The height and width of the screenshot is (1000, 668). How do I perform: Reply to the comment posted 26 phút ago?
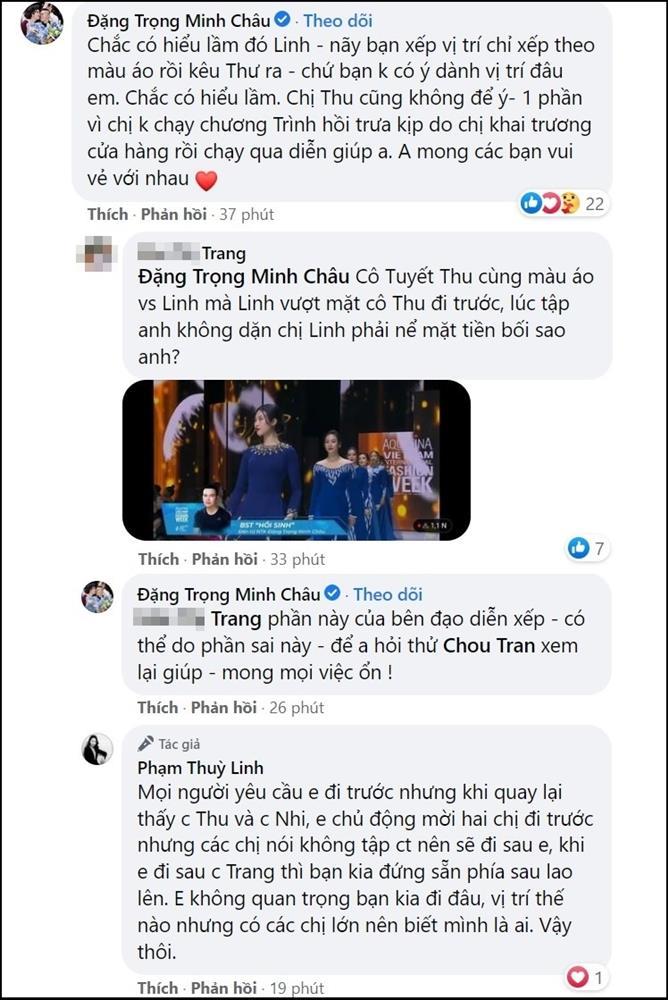[x=224, y=707]
